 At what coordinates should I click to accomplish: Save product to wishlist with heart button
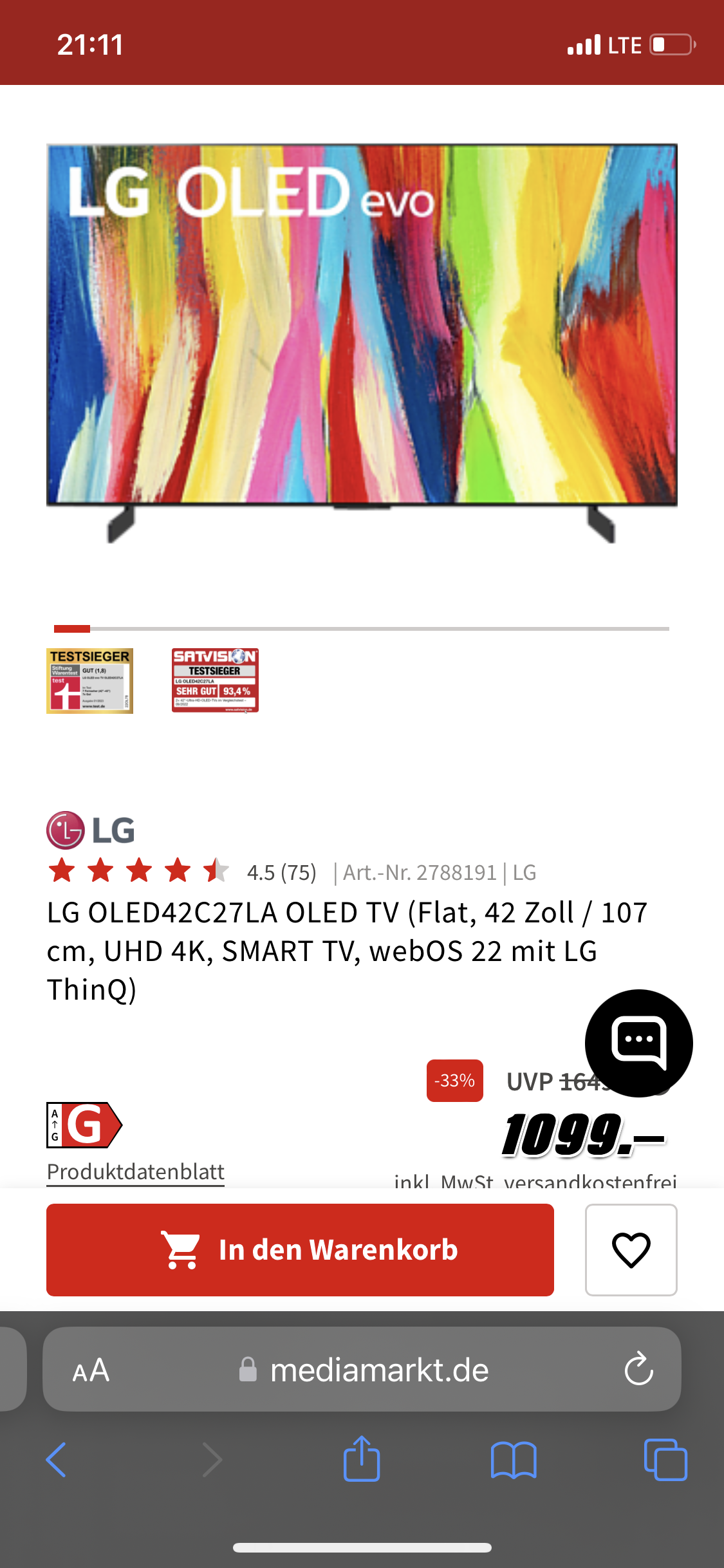[x=631, y=1249]
